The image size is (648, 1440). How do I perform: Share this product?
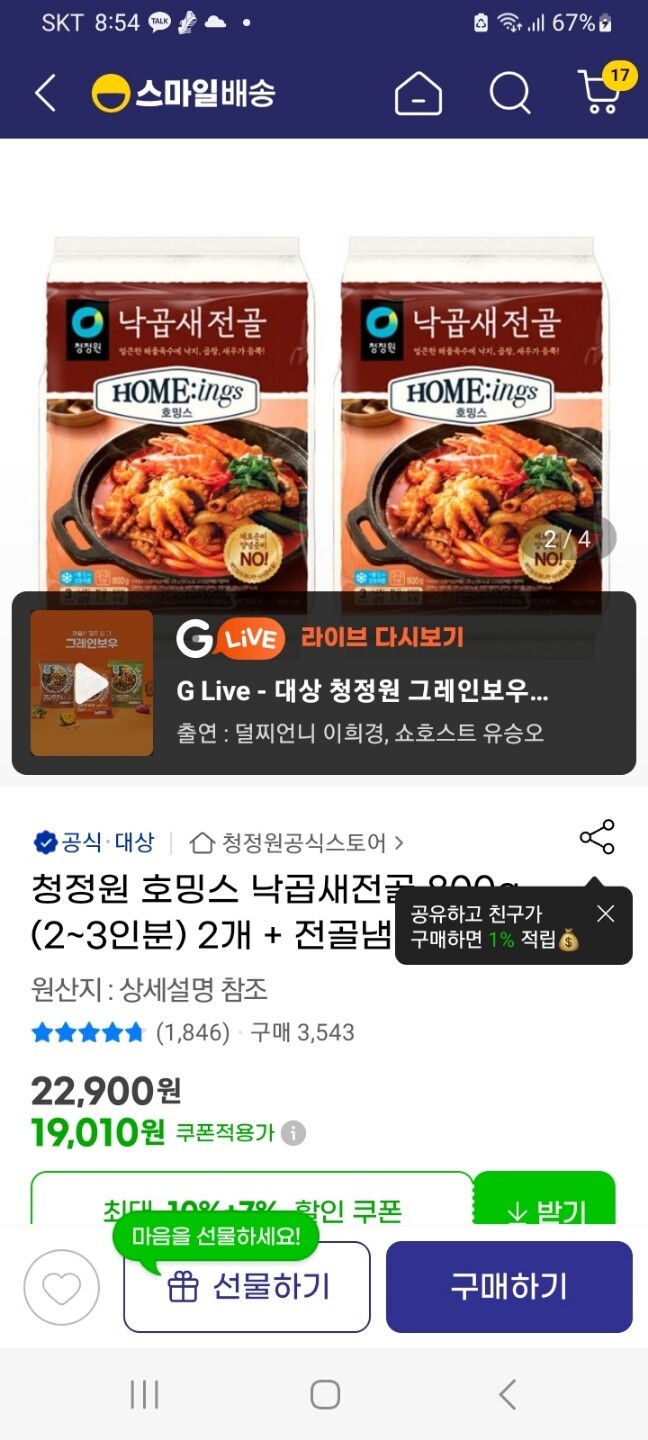point(597,838)
